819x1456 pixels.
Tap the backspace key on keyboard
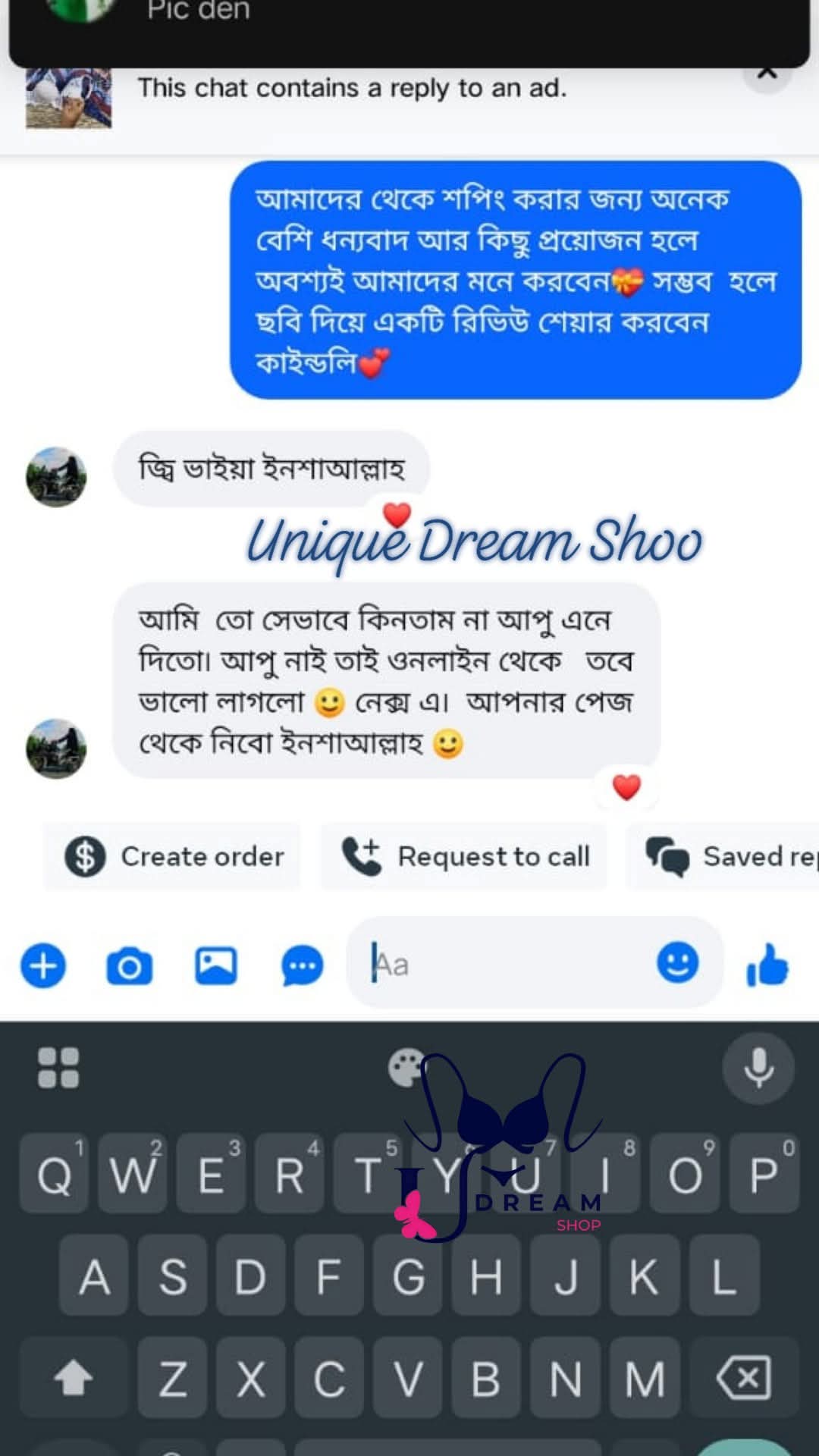[x=744, y=1378]
